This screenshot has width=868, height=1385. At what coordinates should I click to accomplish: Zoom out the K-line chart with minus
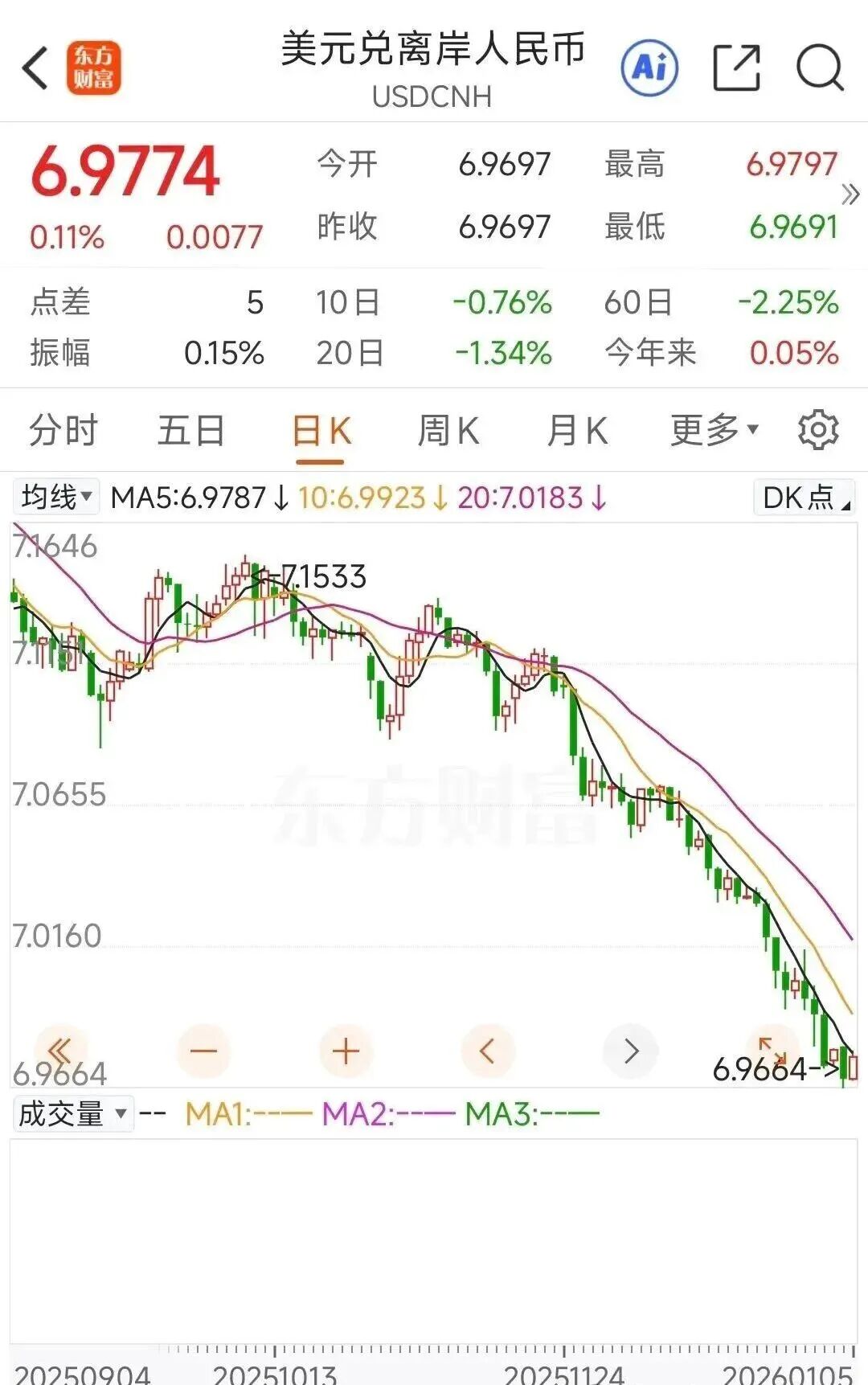click(x=203, y=1051)
